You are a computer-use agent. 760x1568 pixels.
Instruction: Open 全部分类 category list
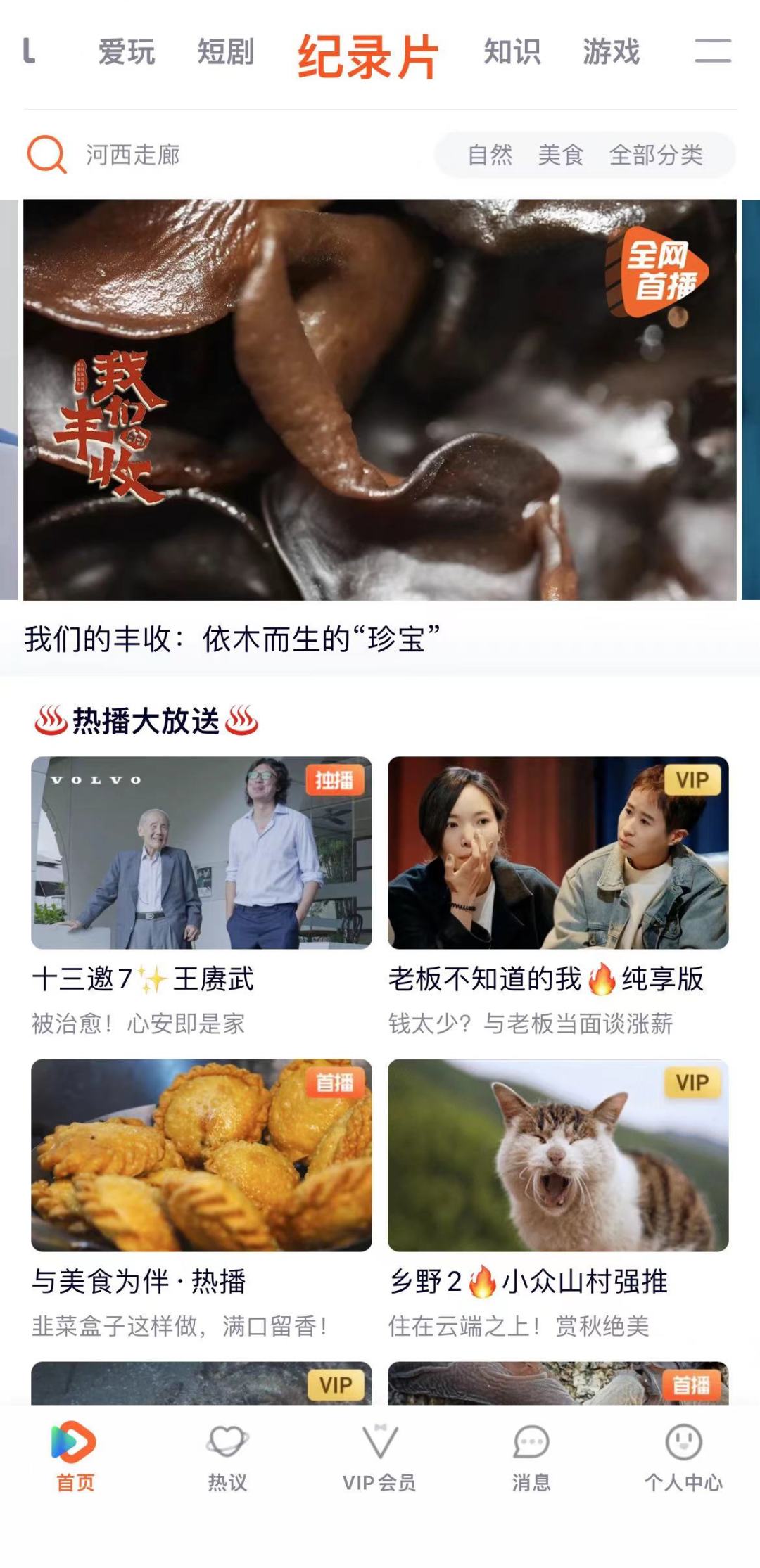click(656, 155)
